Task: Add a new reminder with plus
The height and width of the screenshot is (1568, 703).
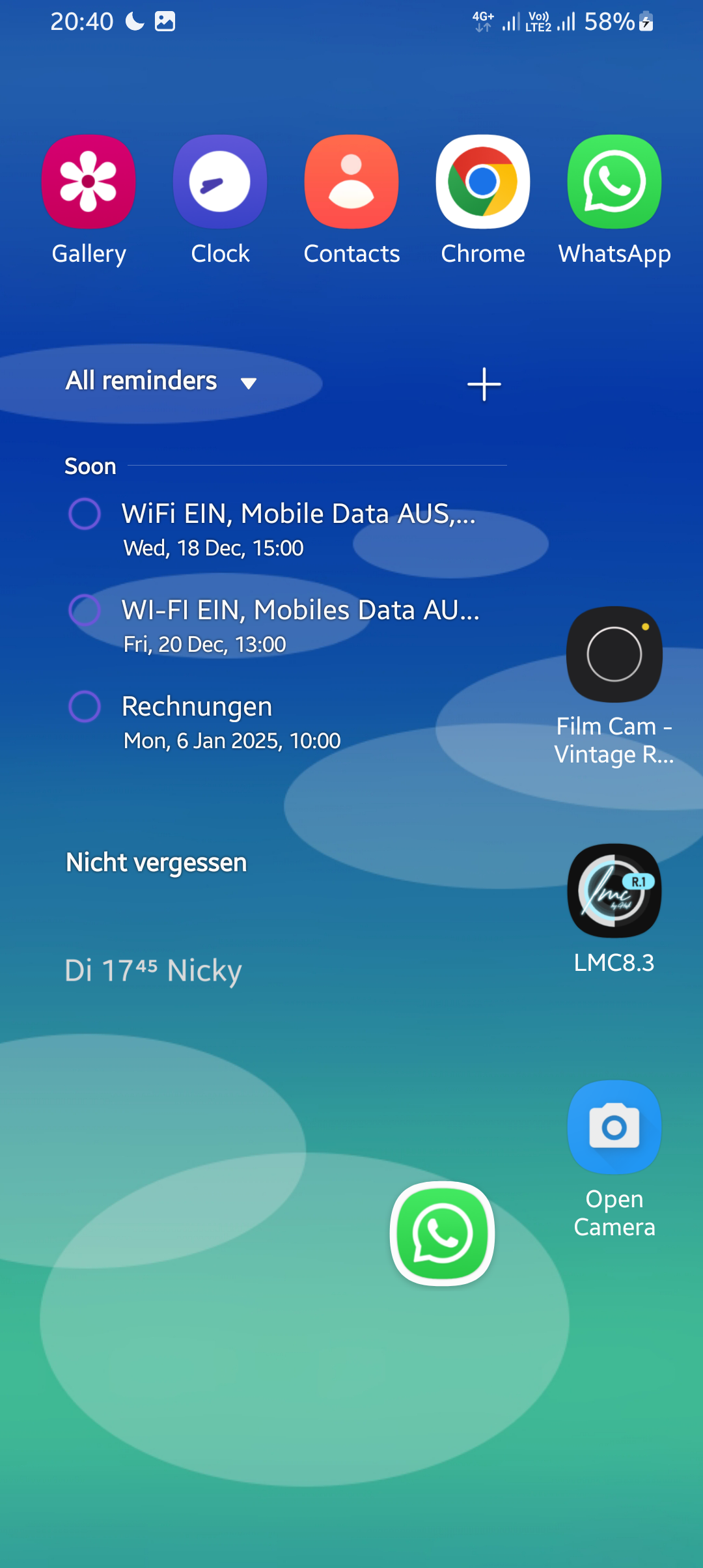Action: point(484,384)
